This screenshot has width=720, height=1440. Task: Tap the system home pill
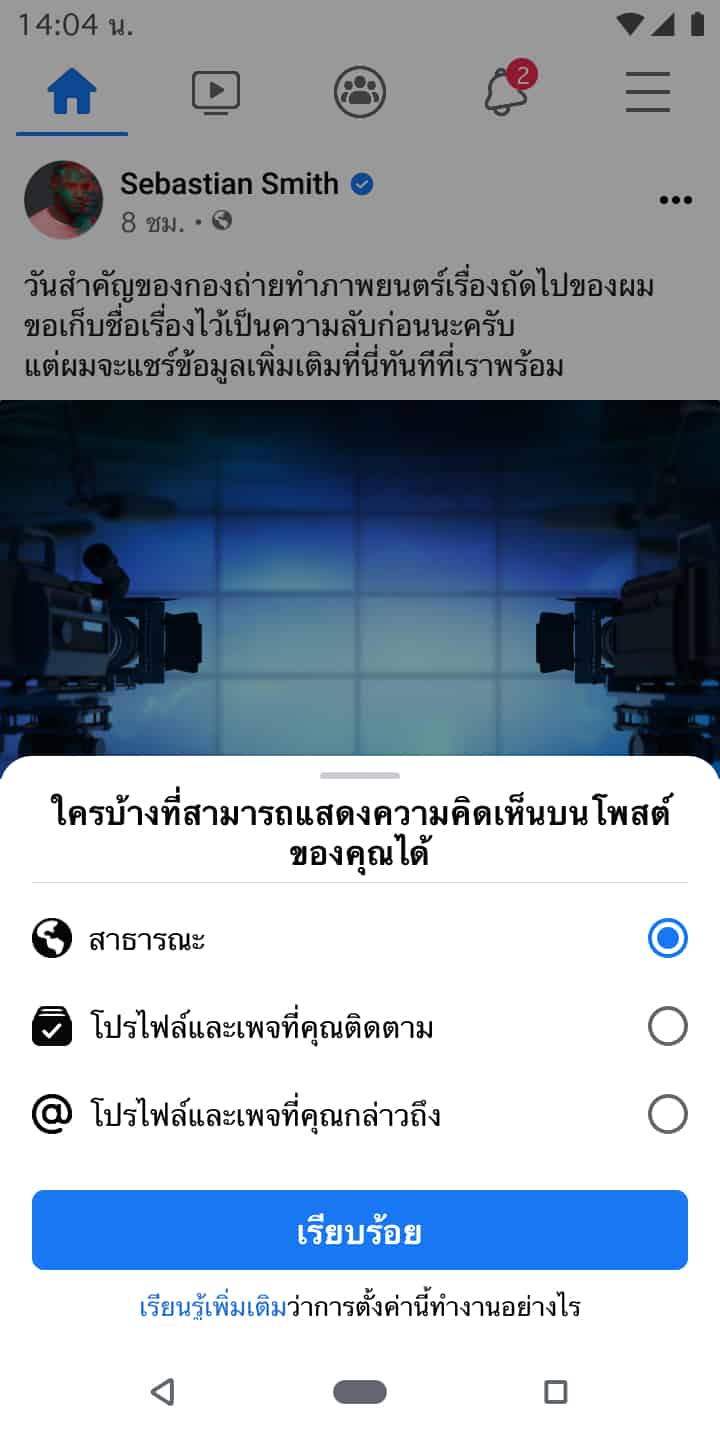coord(360,1391)
